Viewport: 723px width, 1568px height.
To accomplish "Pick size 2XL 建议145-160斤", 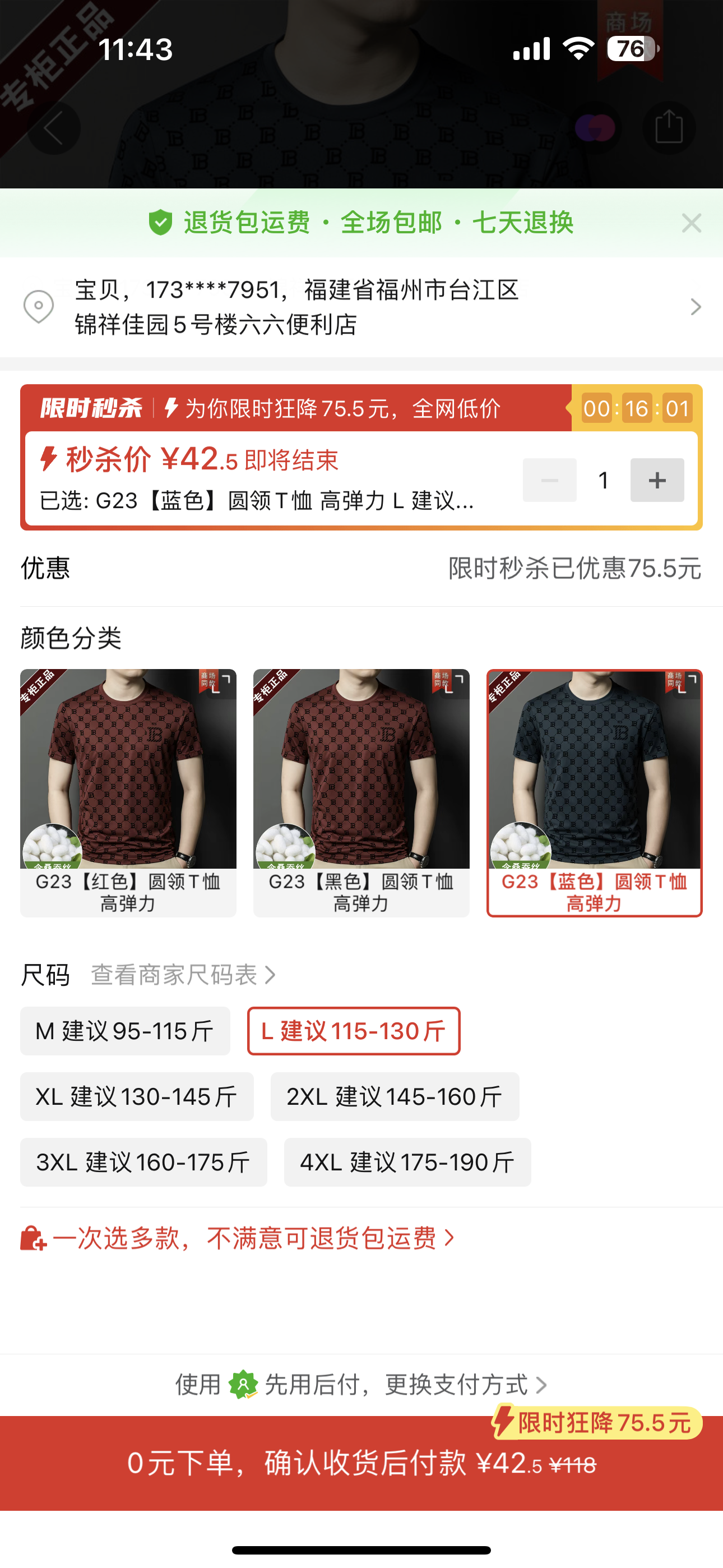I will pyautogui.click(x=395, y=1096).
